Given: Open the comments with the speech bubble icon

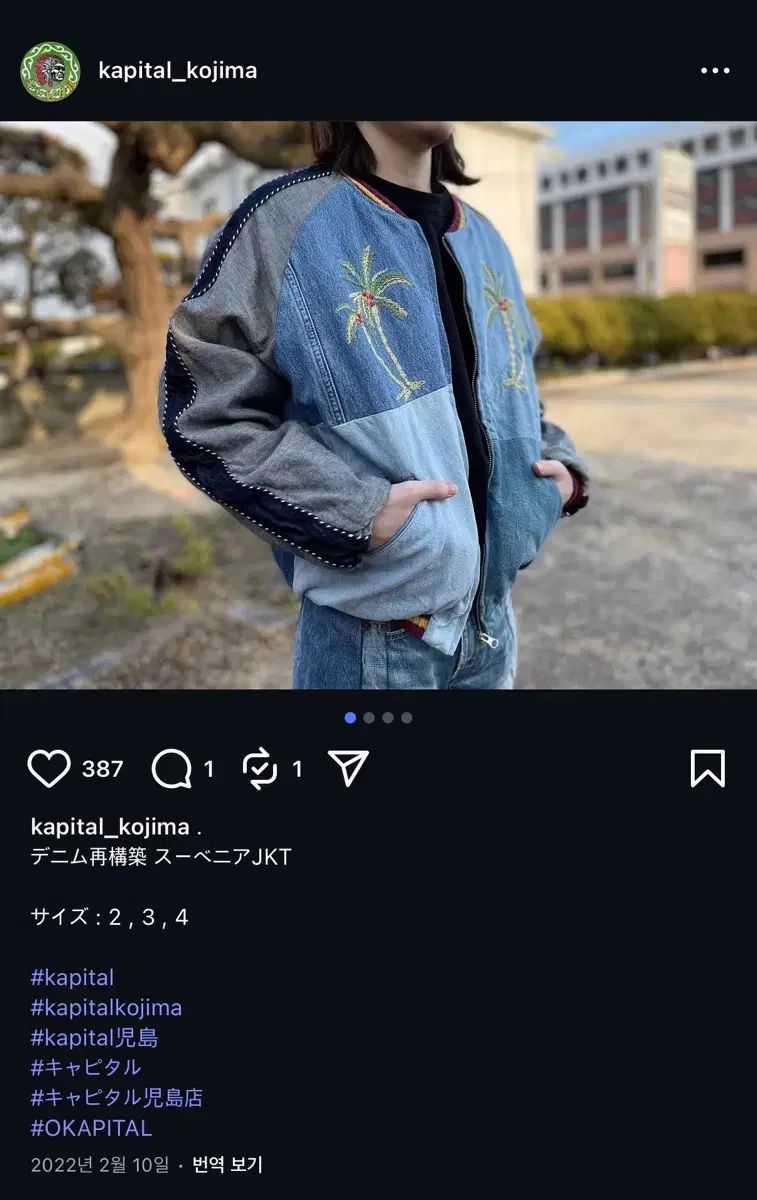Looking at the screenshot, I should [x=172, y=766].
